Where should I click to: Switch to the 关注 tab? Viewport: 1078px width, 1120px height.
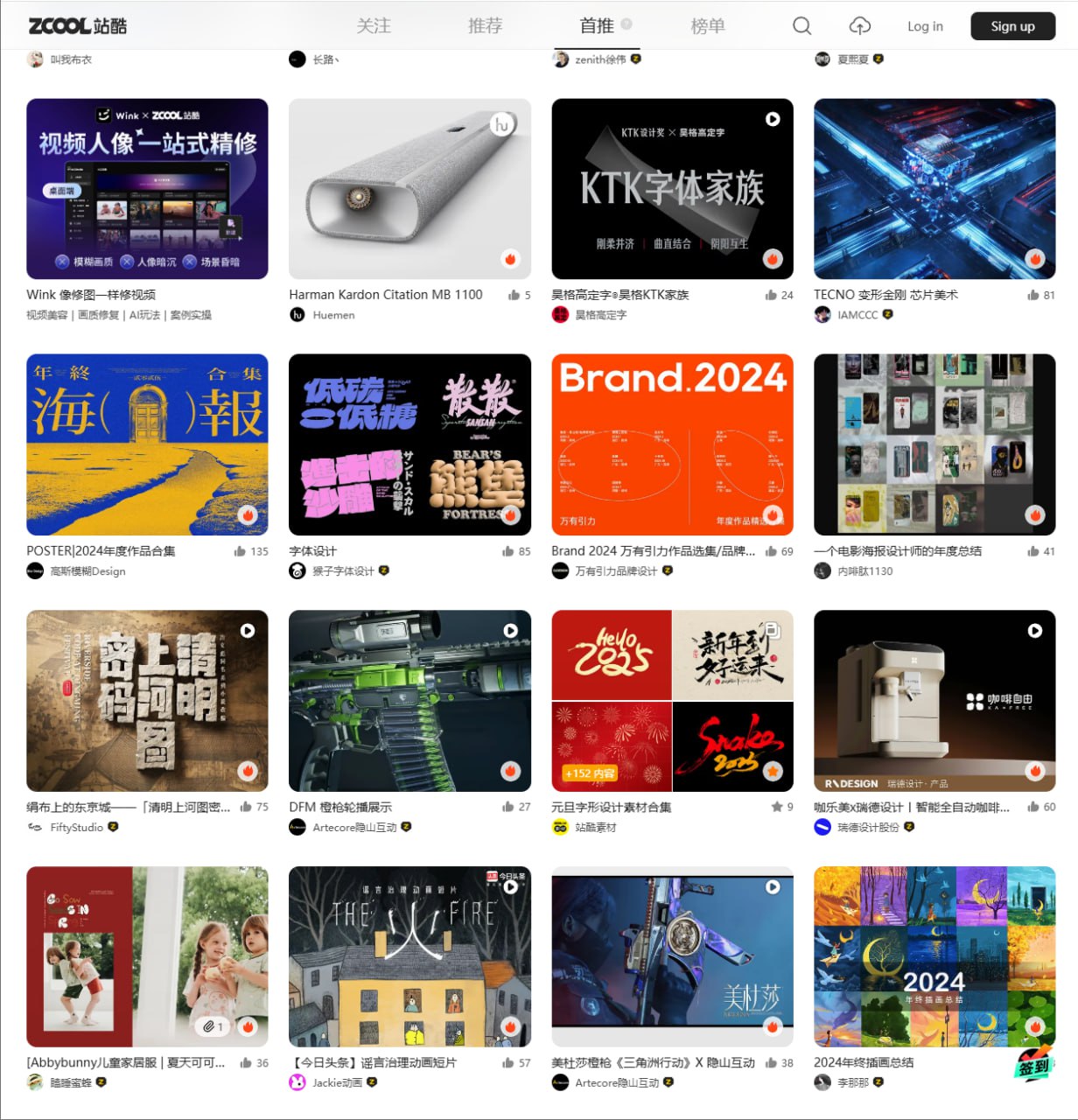coord(374,26)
